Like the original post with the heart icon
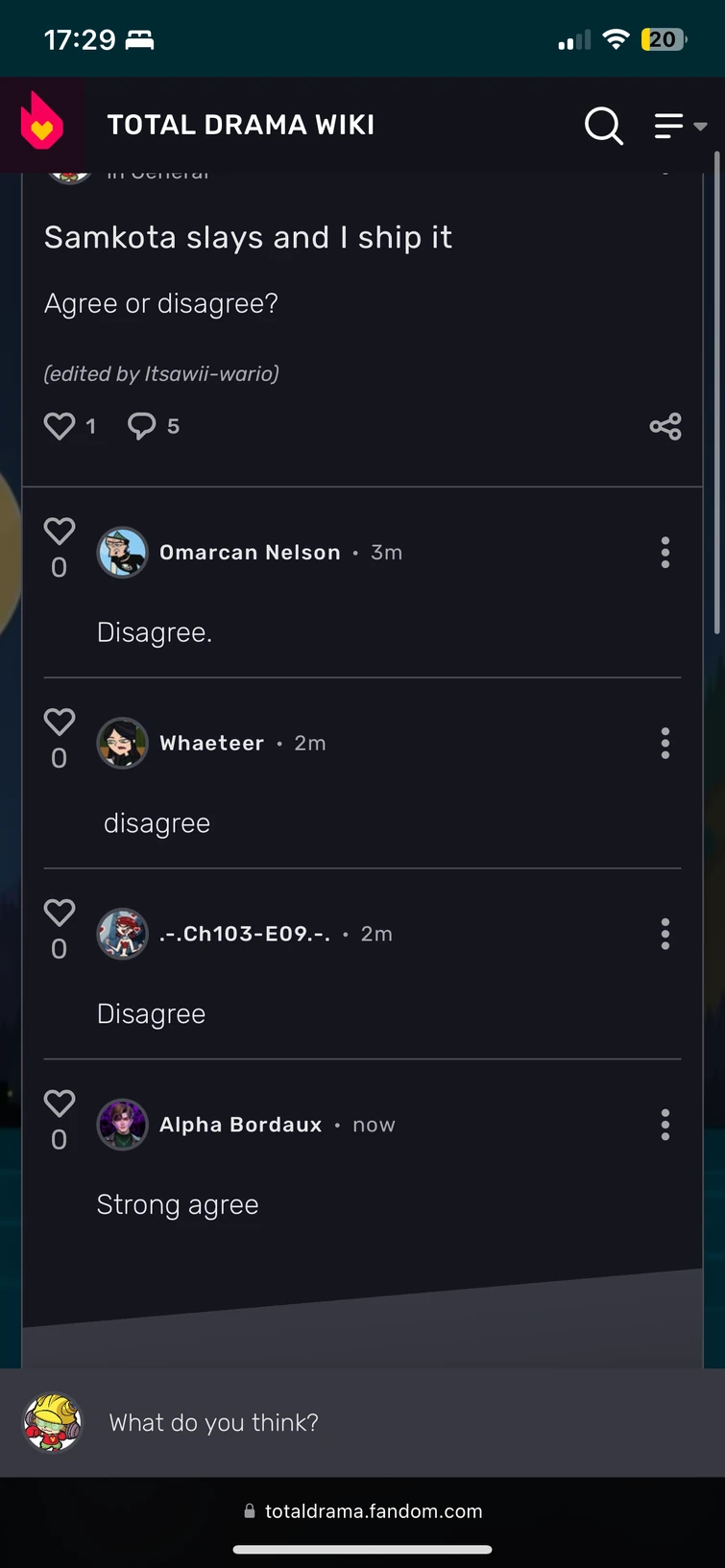The height and width of the screenshot is (1568, 725). click(59, 426)
